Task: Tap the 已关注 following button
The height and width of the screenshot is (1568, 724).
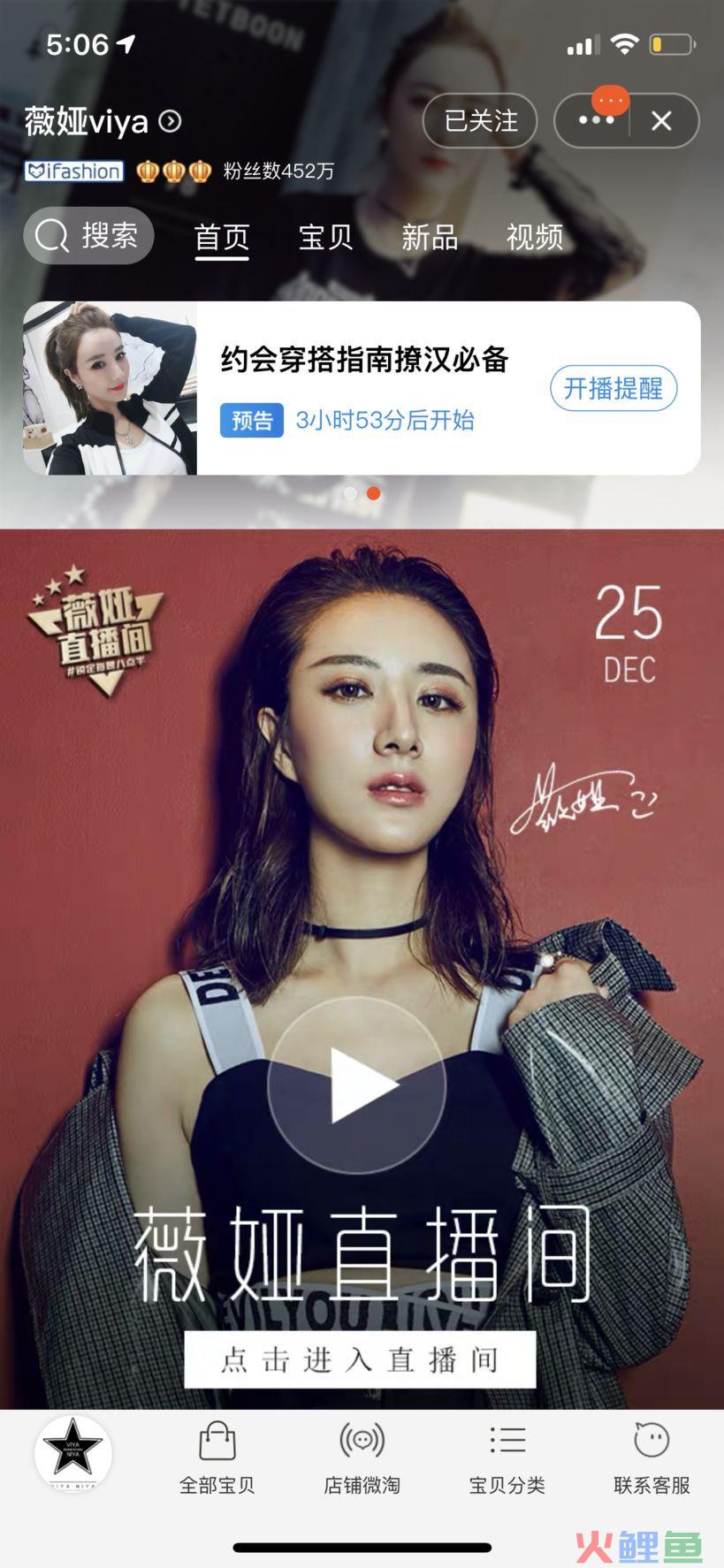Action: point(480,121)
